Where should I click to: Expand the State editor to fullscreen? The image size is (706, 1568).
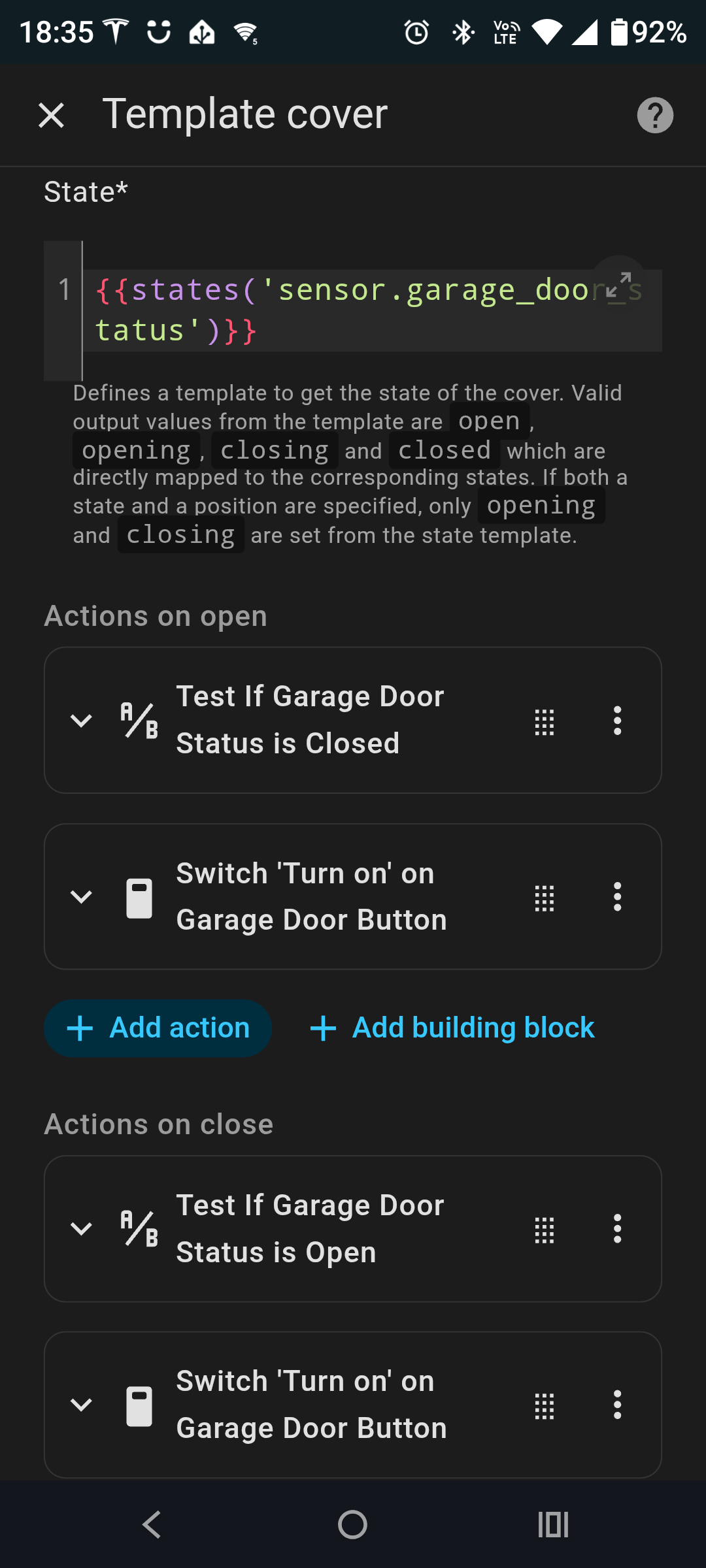pos(618,283)
